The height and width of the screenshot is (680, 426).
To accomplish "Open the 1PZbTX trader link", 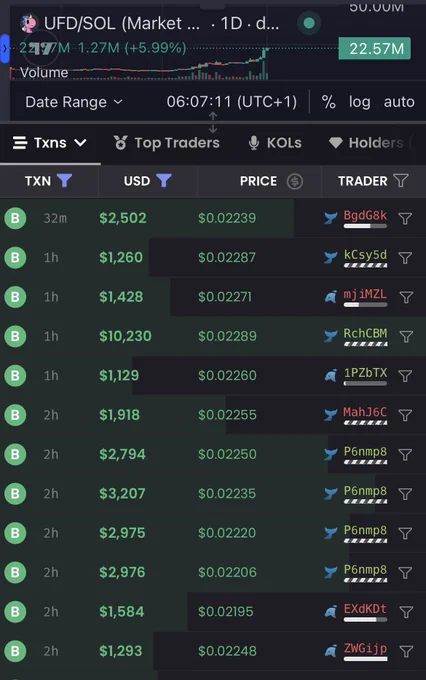I will (x=365, y=373).
